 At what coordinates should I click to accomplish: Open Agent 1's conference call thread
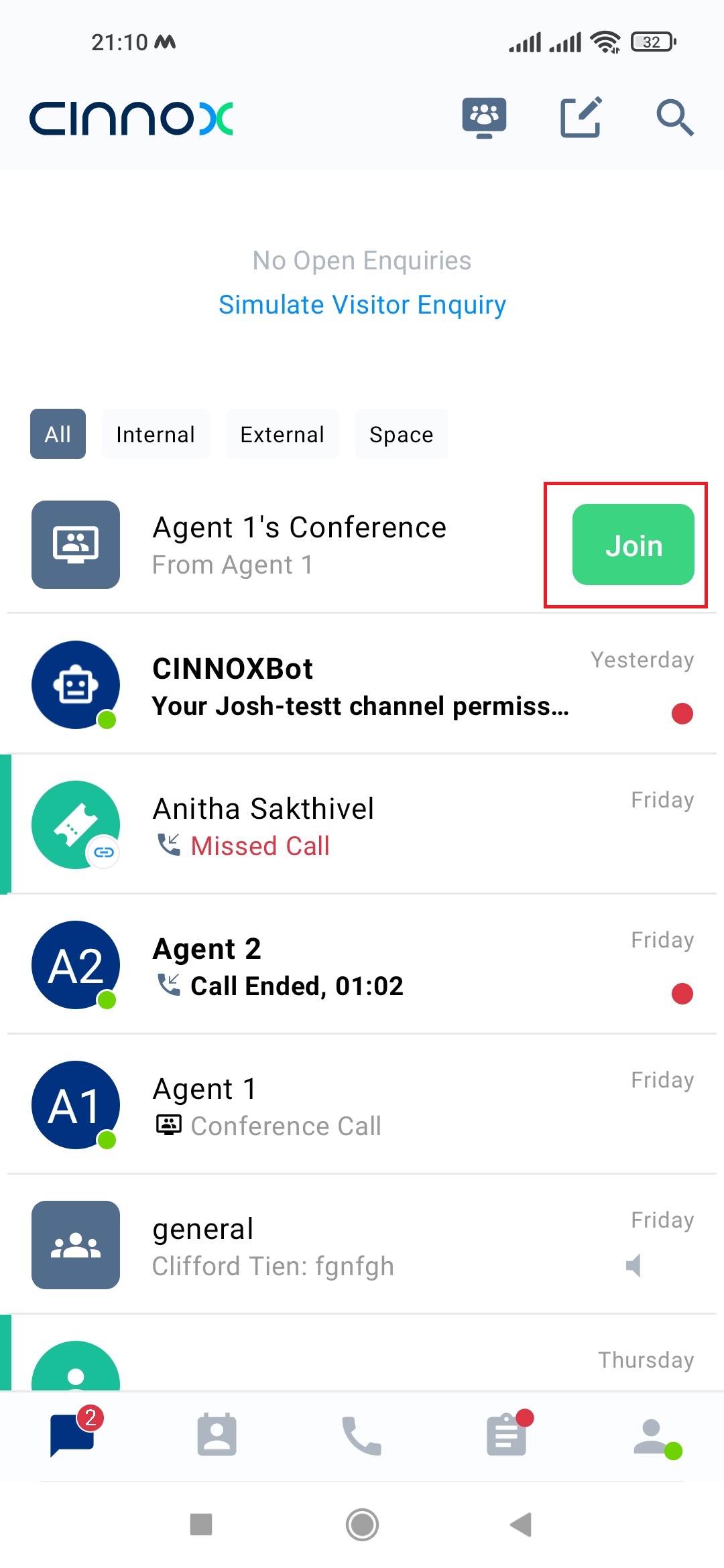pos(362,1105)
